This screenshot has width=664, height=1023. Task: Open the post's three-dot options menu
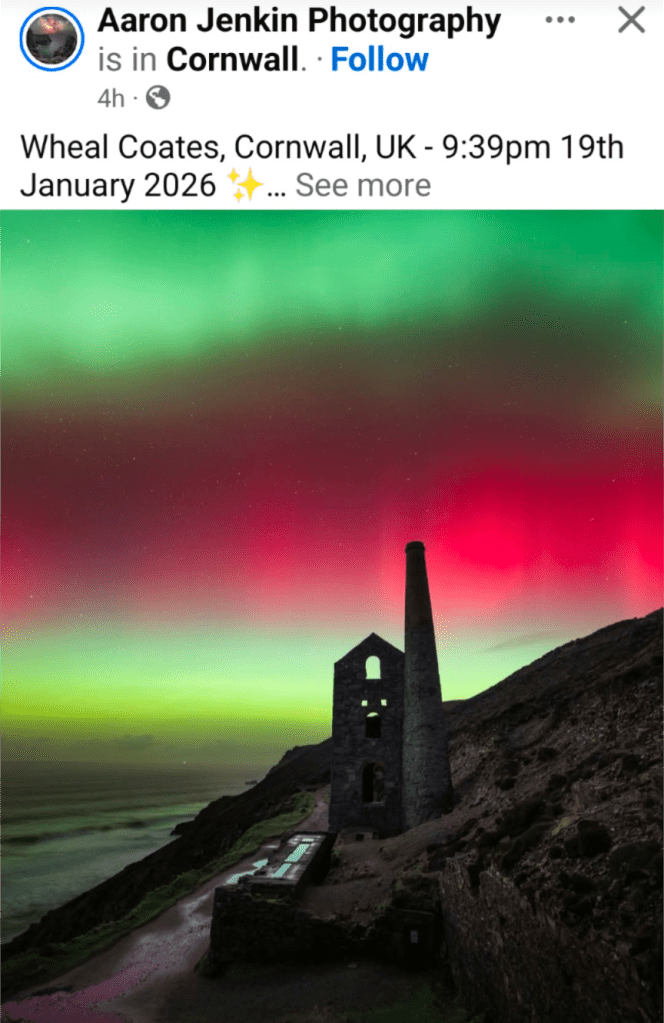click(560, 20)
